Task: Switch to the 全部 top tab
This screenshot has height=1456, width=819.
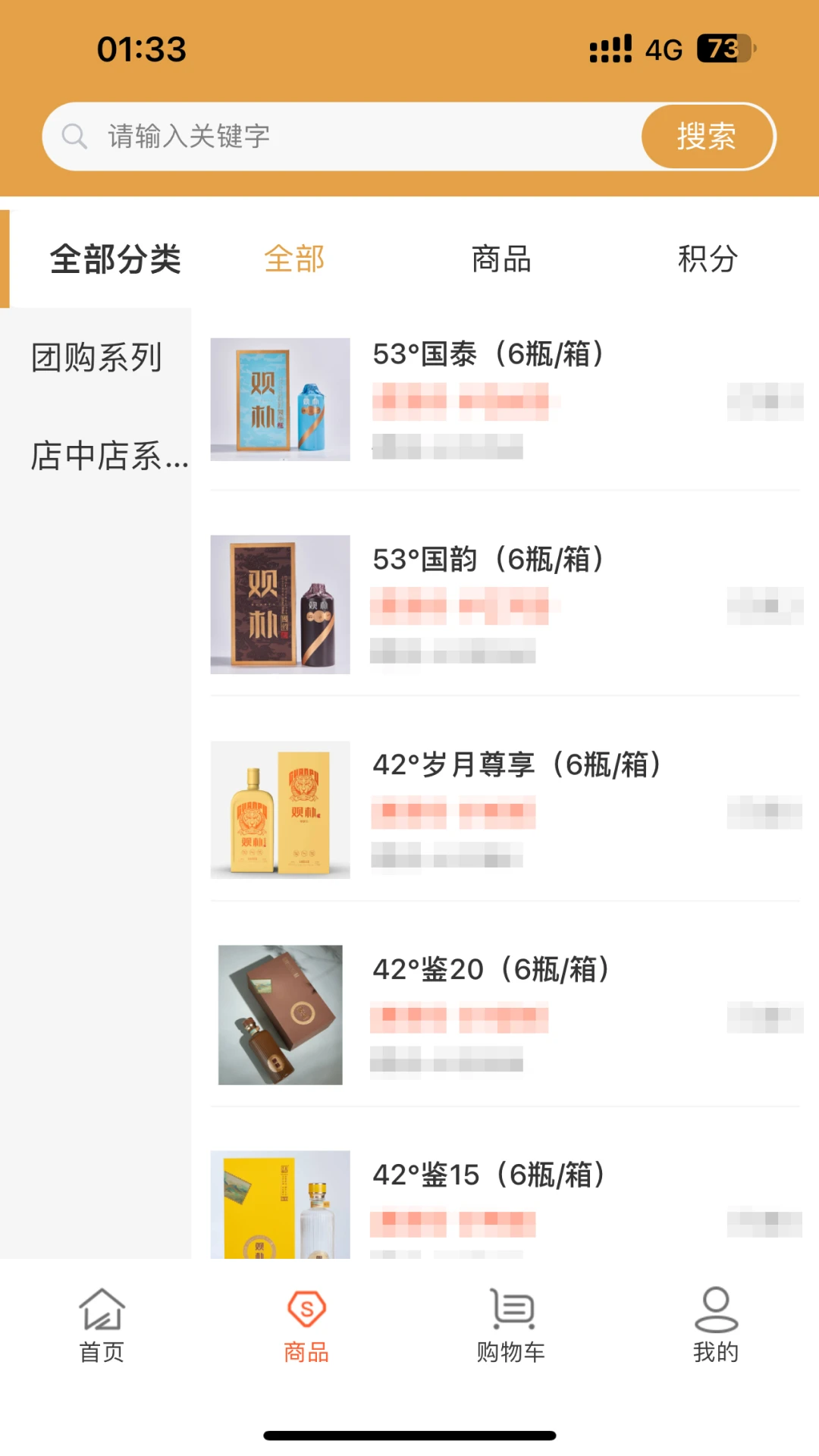Action: tap(294, 259)
